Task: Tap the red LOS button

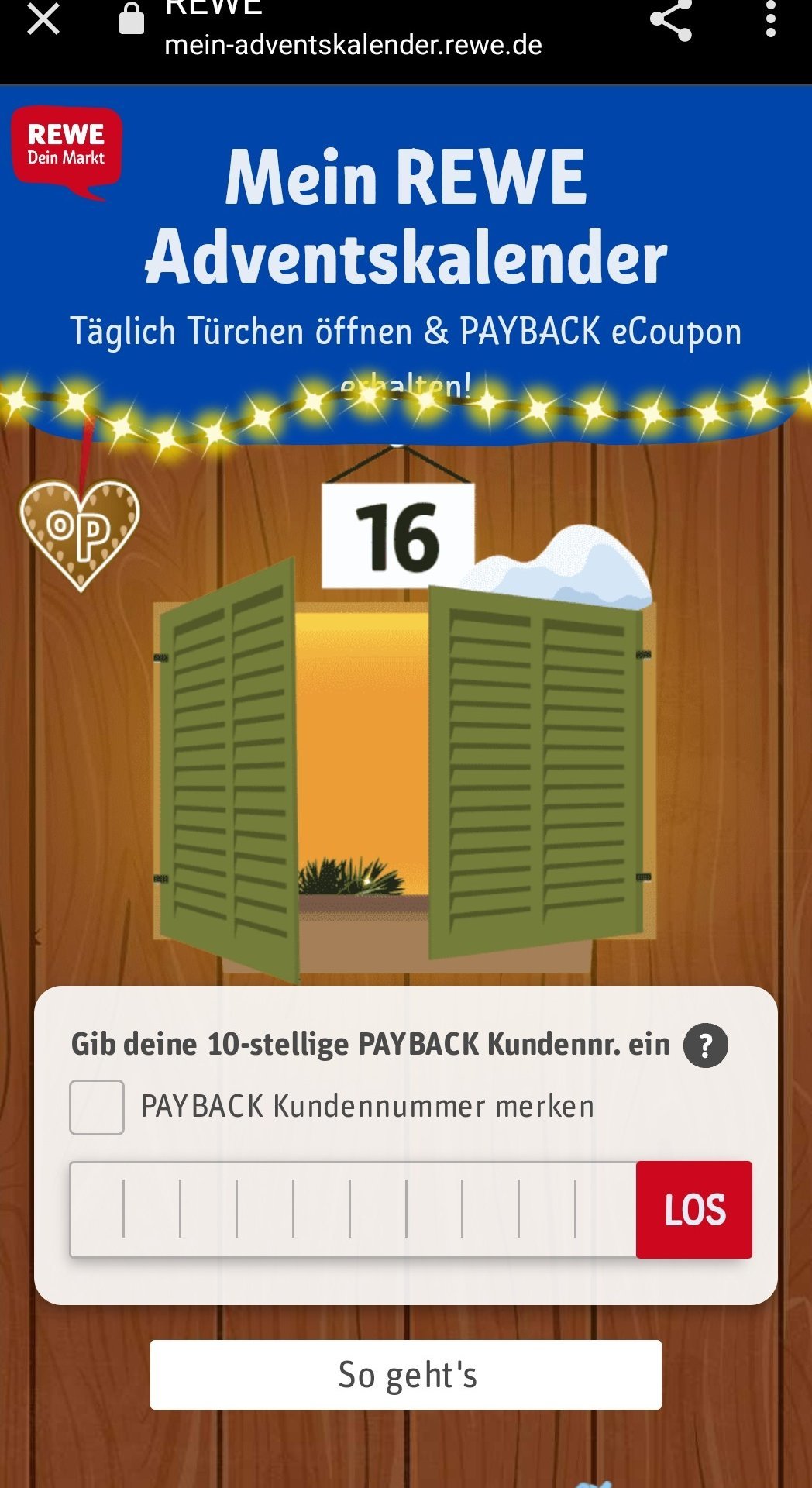Action: [694, 1209]
